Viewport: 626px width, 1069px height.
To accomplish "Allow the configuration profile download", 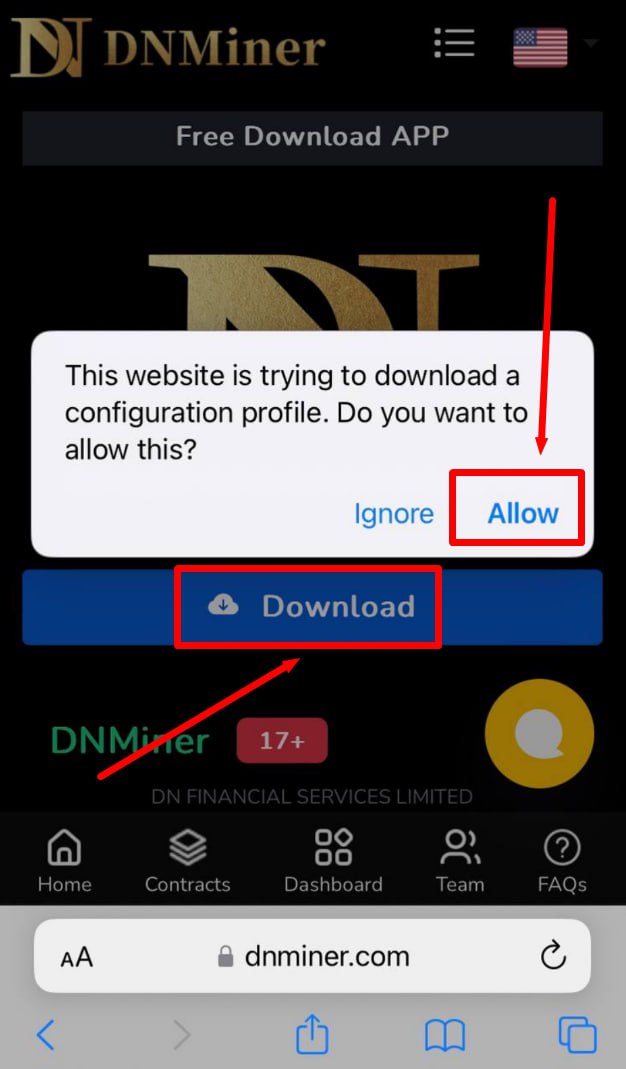I will click(522, 513).
